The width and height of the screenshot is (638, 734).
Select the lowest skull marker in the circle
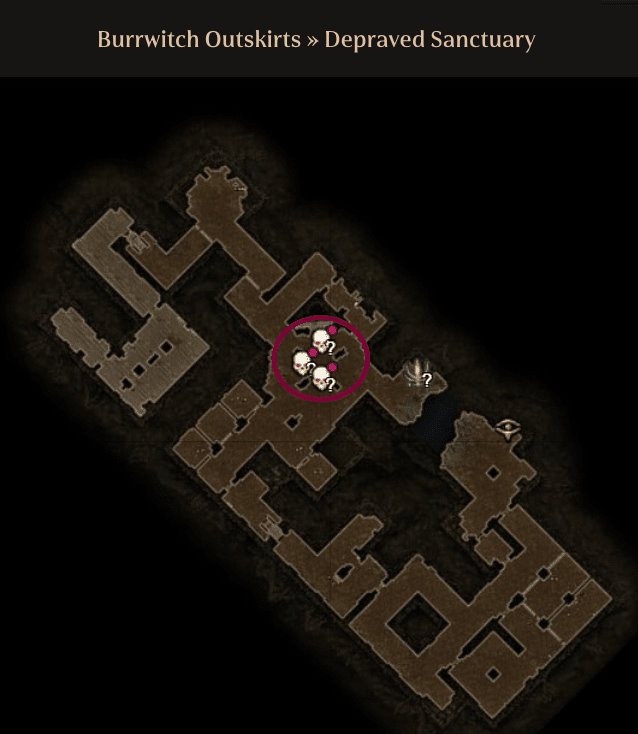click(x=322, y=377)
